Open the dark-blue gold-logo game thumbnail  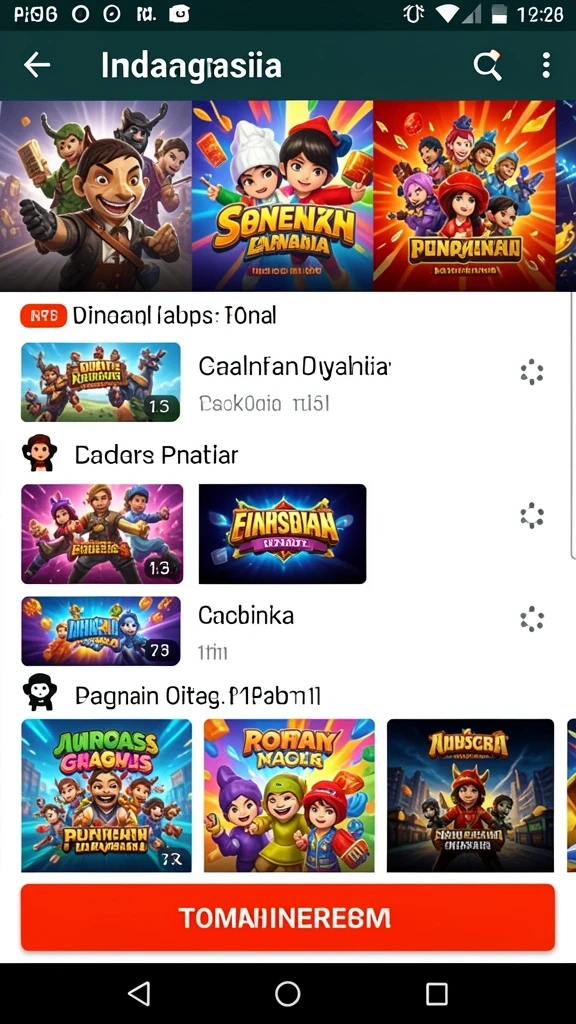click(x=282, y=534)
